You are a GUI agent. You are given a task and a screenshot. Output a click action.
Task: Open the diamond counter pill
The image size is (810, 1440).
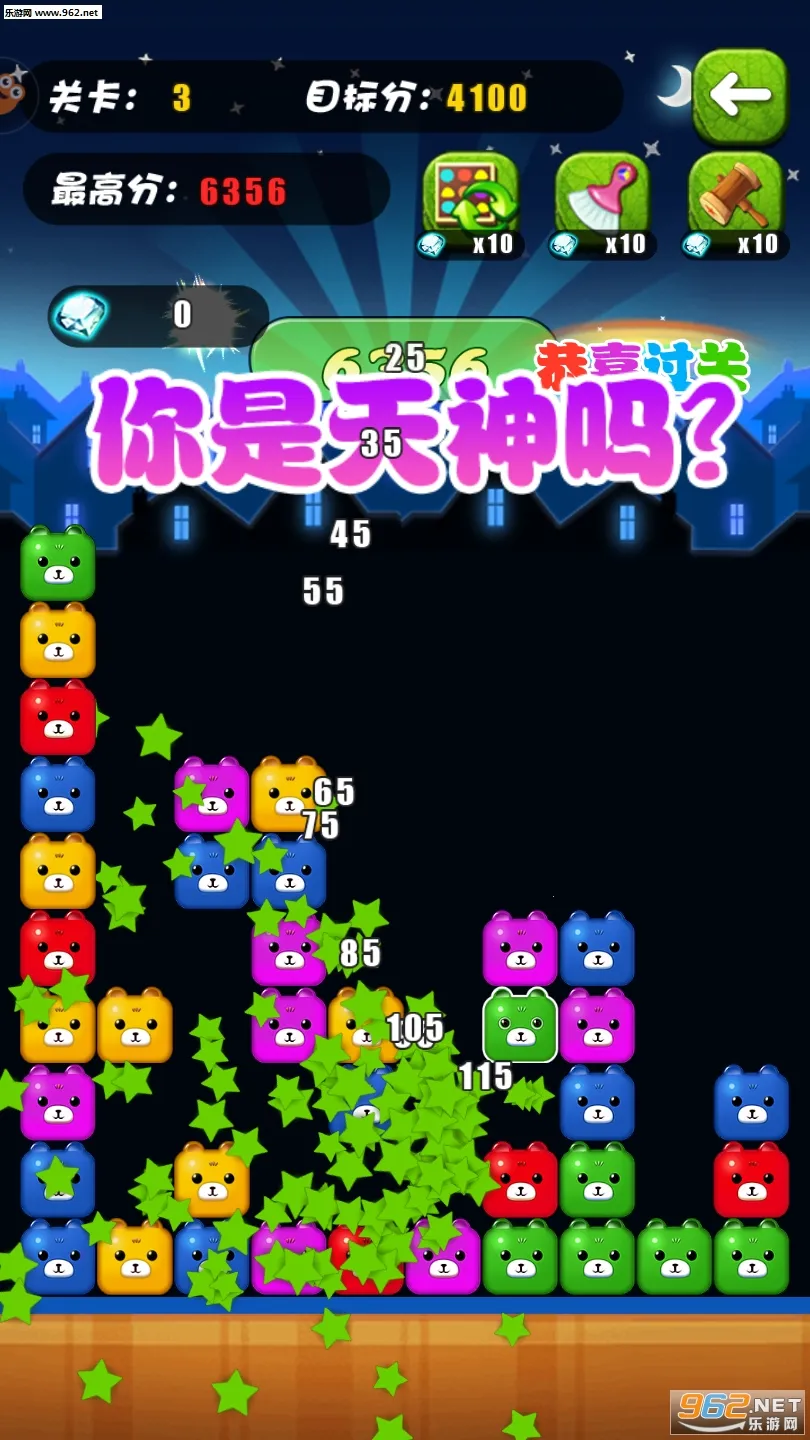[x=157, y=315]
